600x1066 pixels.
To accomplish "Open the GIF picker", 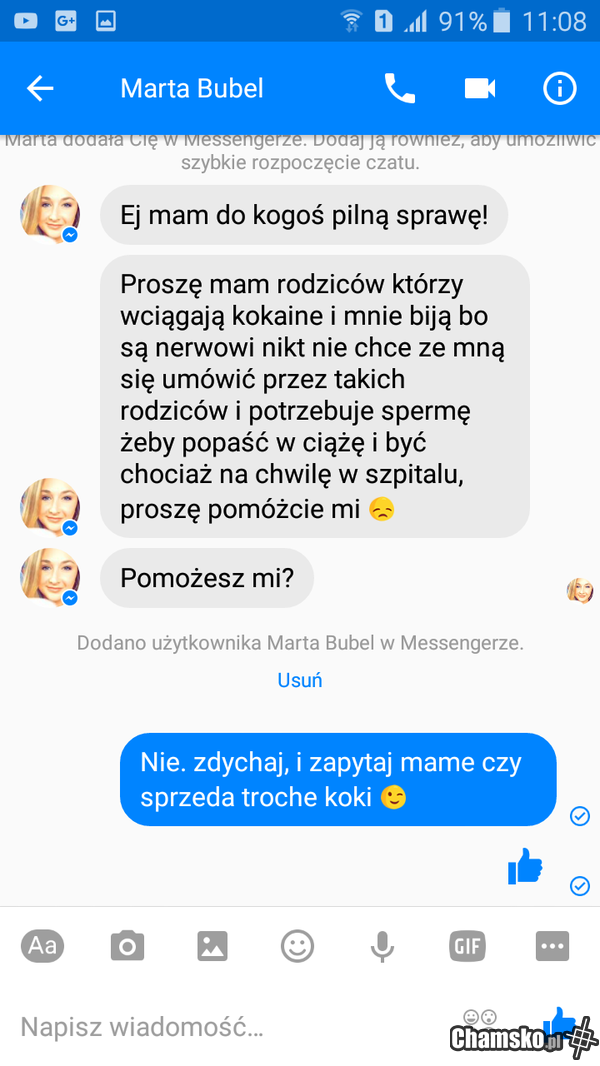I will pyautogui.click(x=467, y=945).
